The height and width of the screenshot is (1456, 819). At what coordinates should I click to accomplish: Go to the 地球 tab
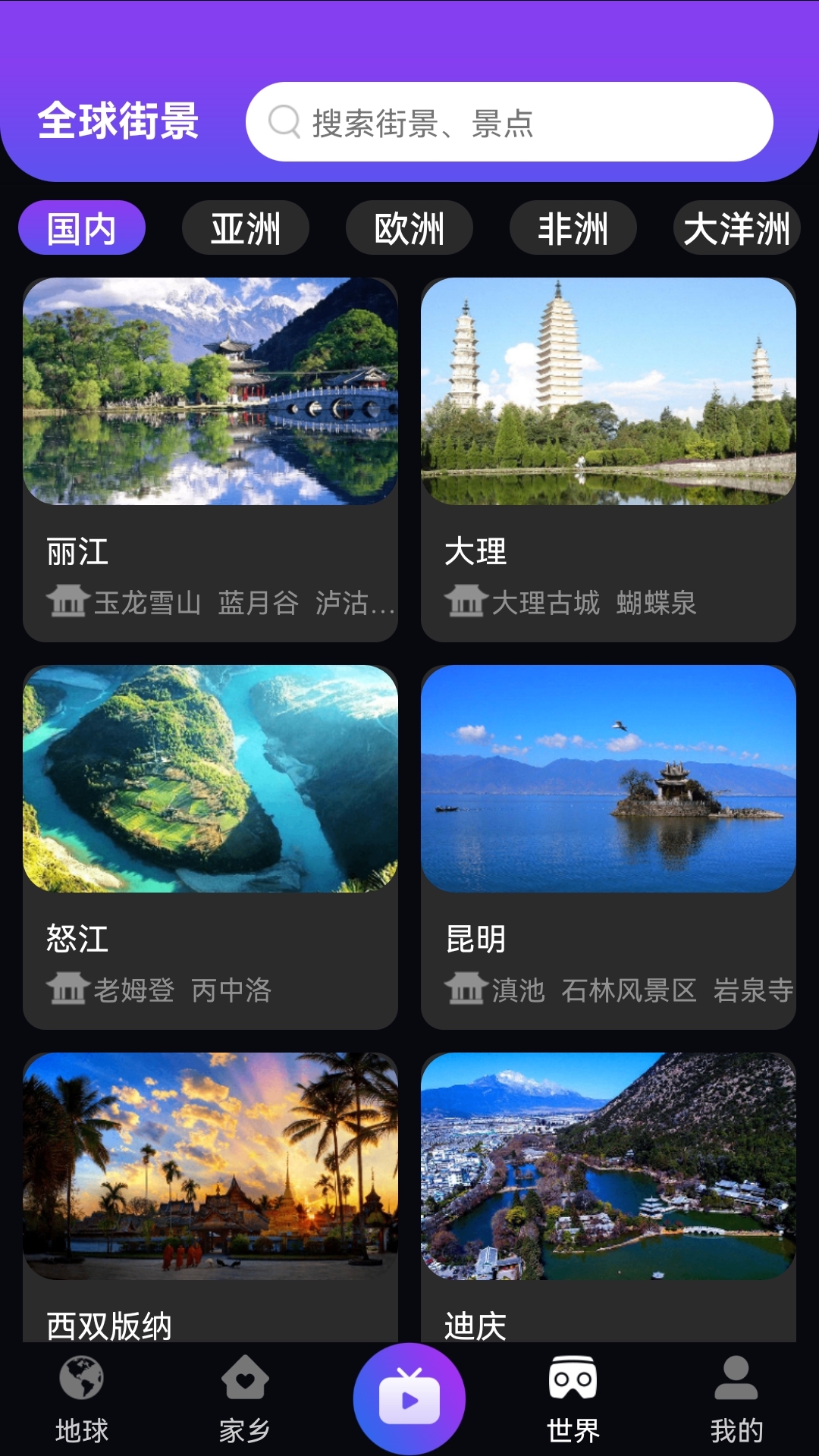click(82, 1398)
